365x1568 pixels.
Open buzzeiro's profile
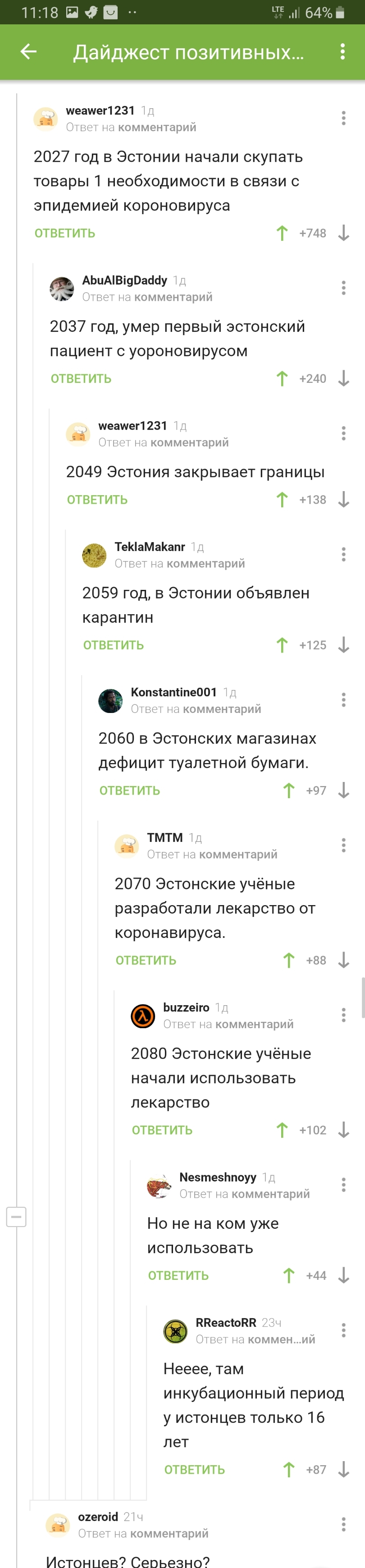click(186, 1007)
